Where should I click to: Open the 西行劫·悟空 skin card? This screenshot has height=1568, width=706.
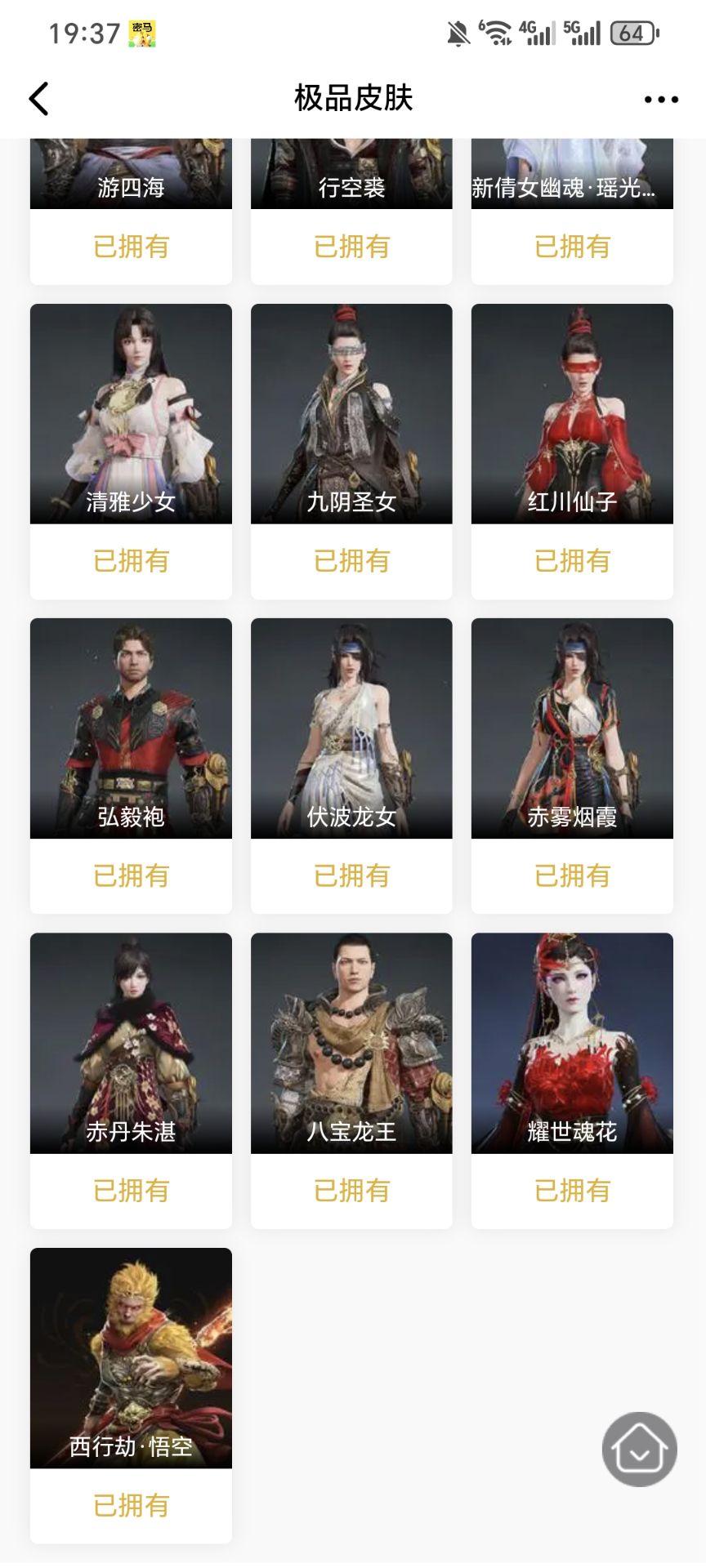tap(131, 1357)
